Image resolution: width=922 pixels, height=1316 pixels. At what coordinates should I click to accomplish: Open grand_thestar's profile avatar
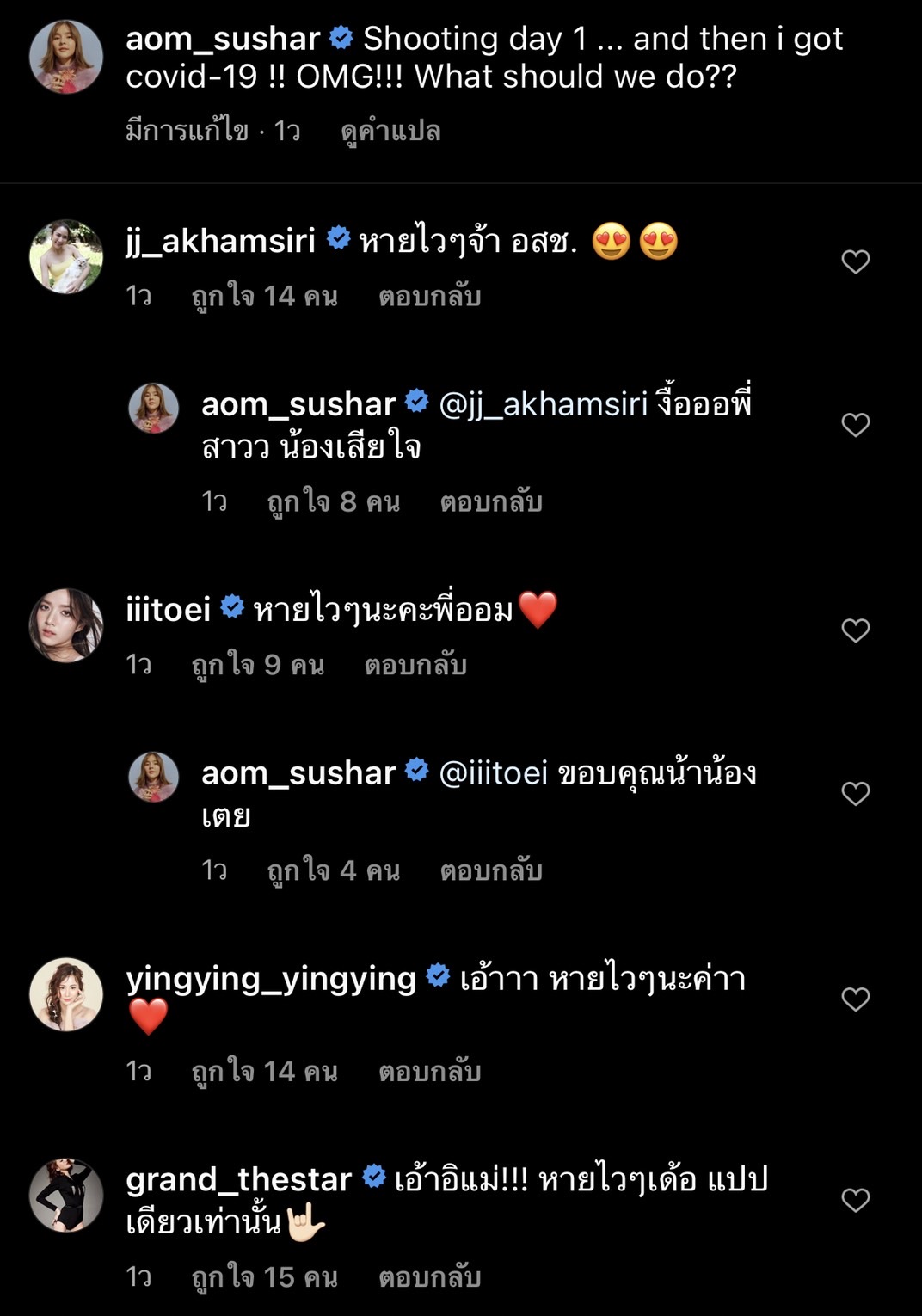(66, 1195)
